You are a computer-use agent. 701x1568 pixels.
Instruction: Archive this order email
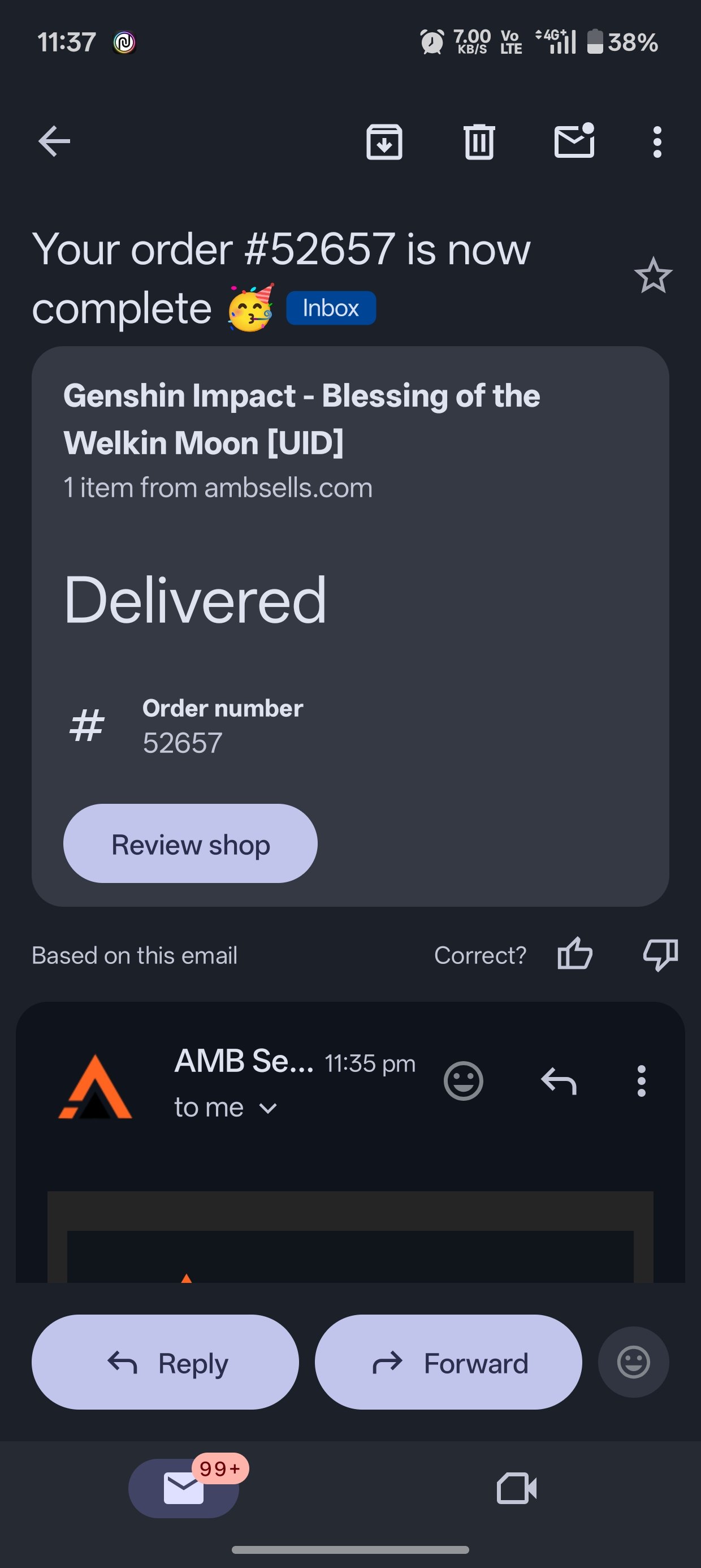click(384, 142)
